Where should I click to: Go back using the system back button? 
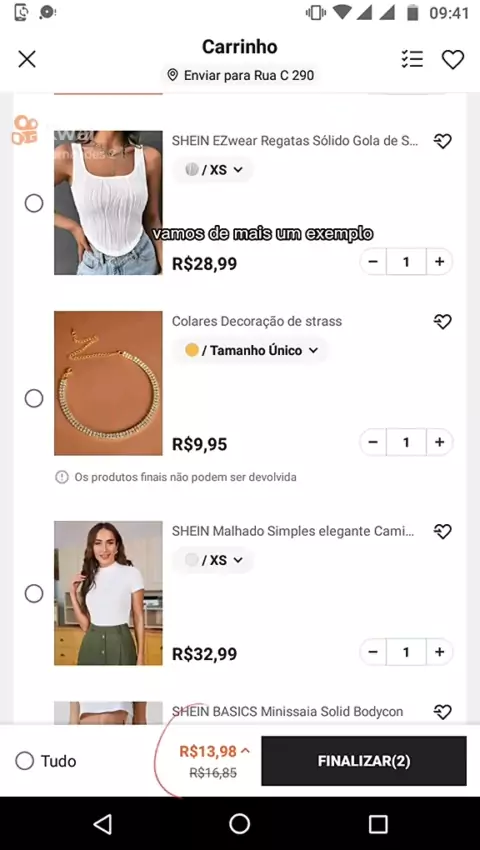click(x=102, y=824)
